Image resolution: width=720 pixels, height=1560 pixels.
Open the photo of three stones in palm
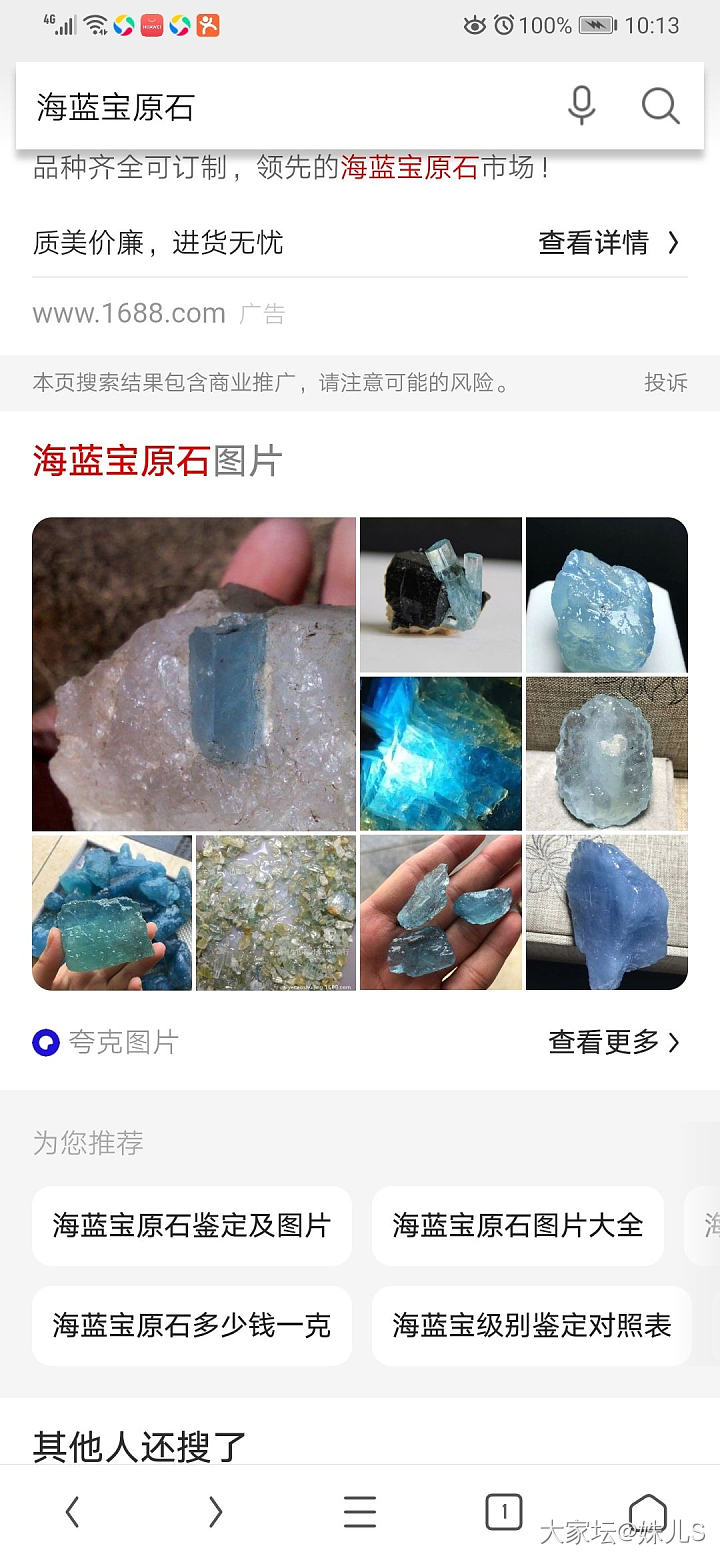click(x=440, y=912)
